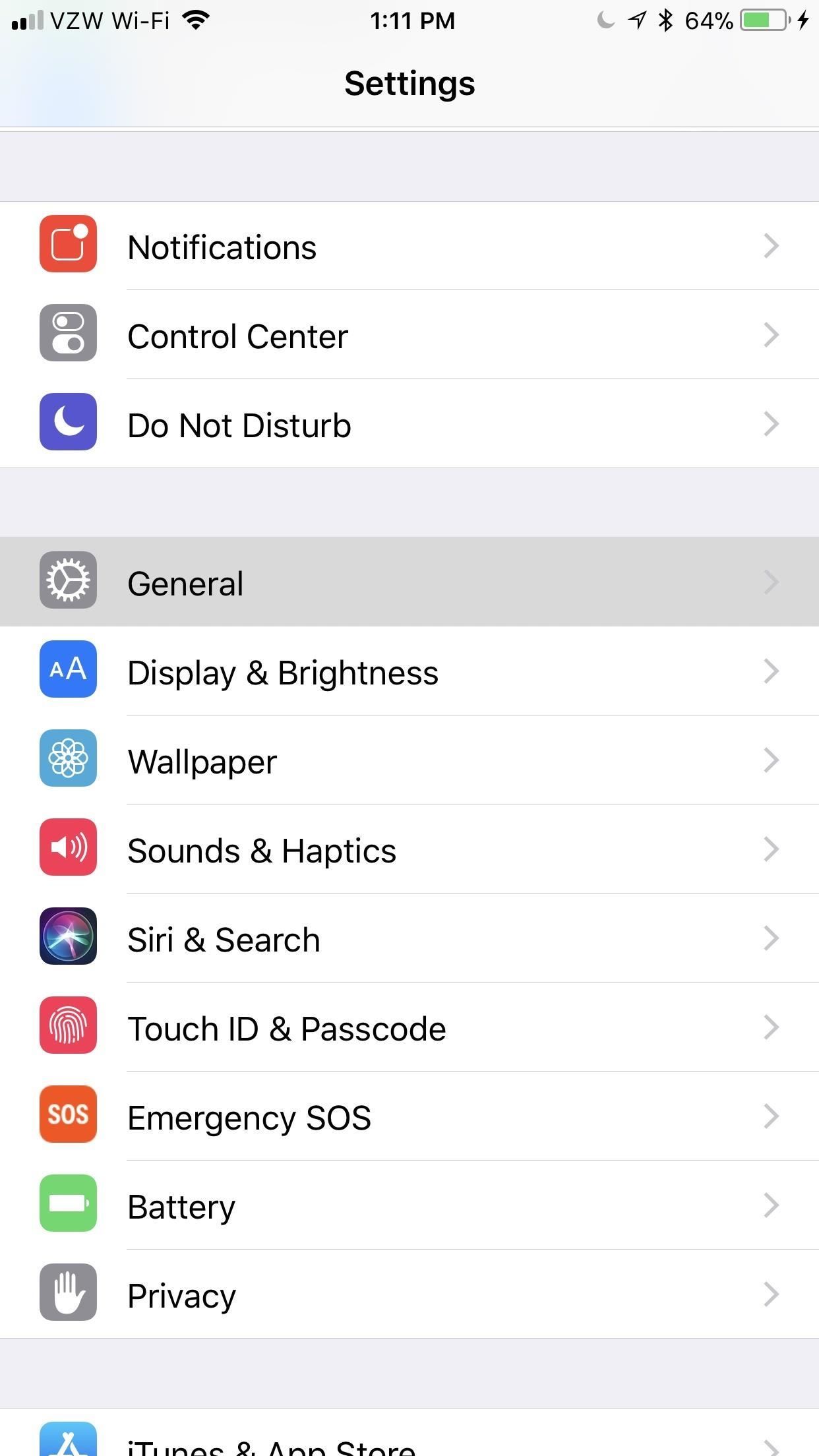This screenshot has width=819, height=1456.
Task: Open the Siri & Search icon
Action: (68, 937)
